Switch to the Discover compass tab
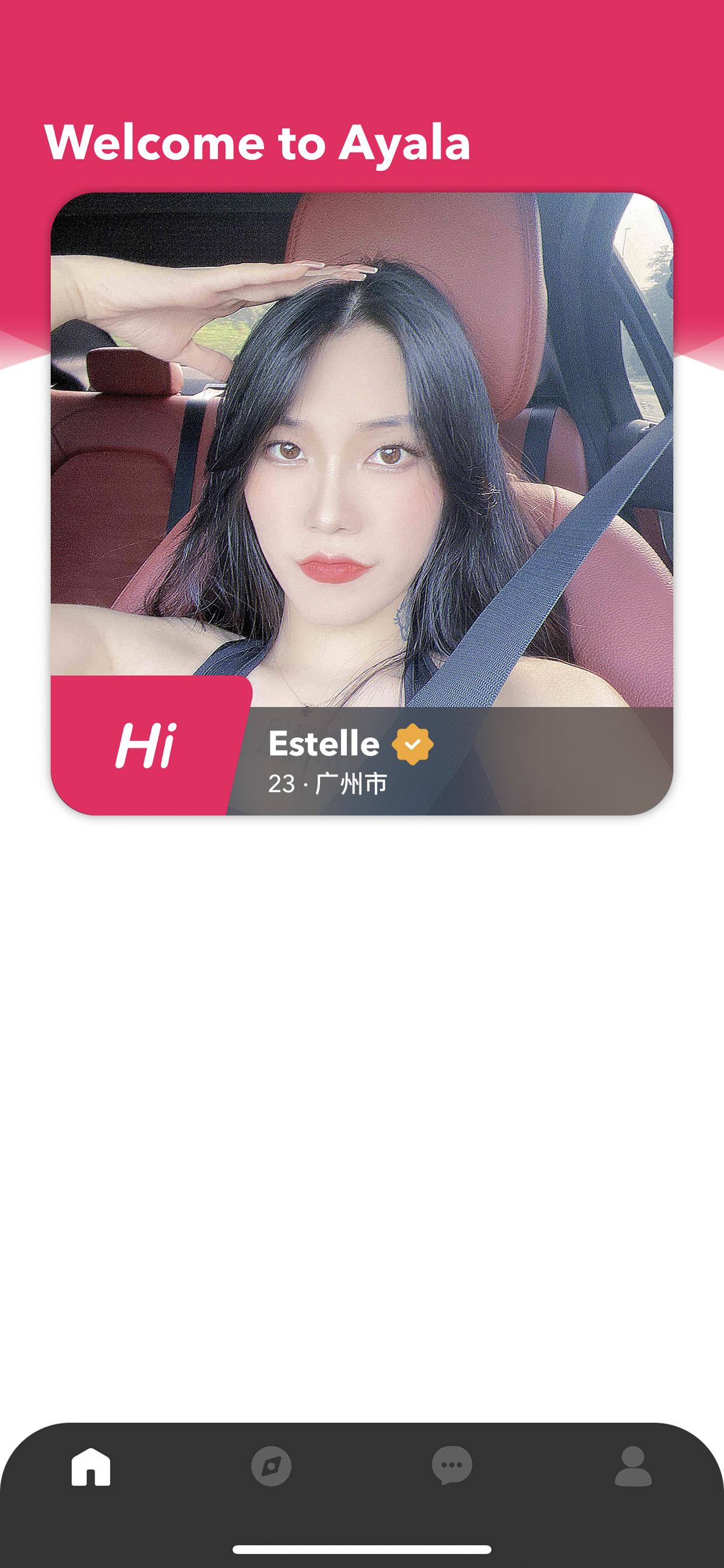 tap(271, 1466)
